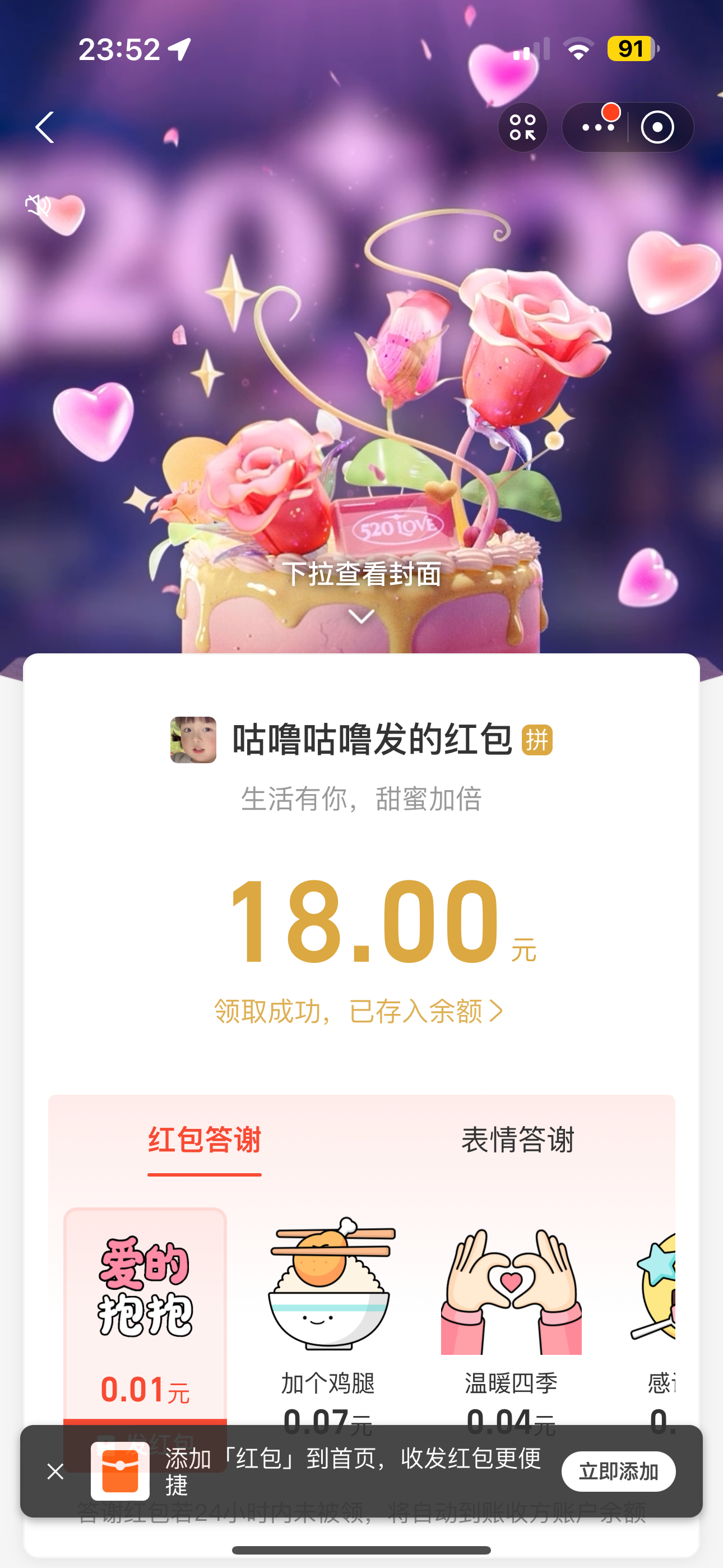Close the mini program with the circle icon
This screenshot has width=723, height=1568.
[x=658, y=128]
